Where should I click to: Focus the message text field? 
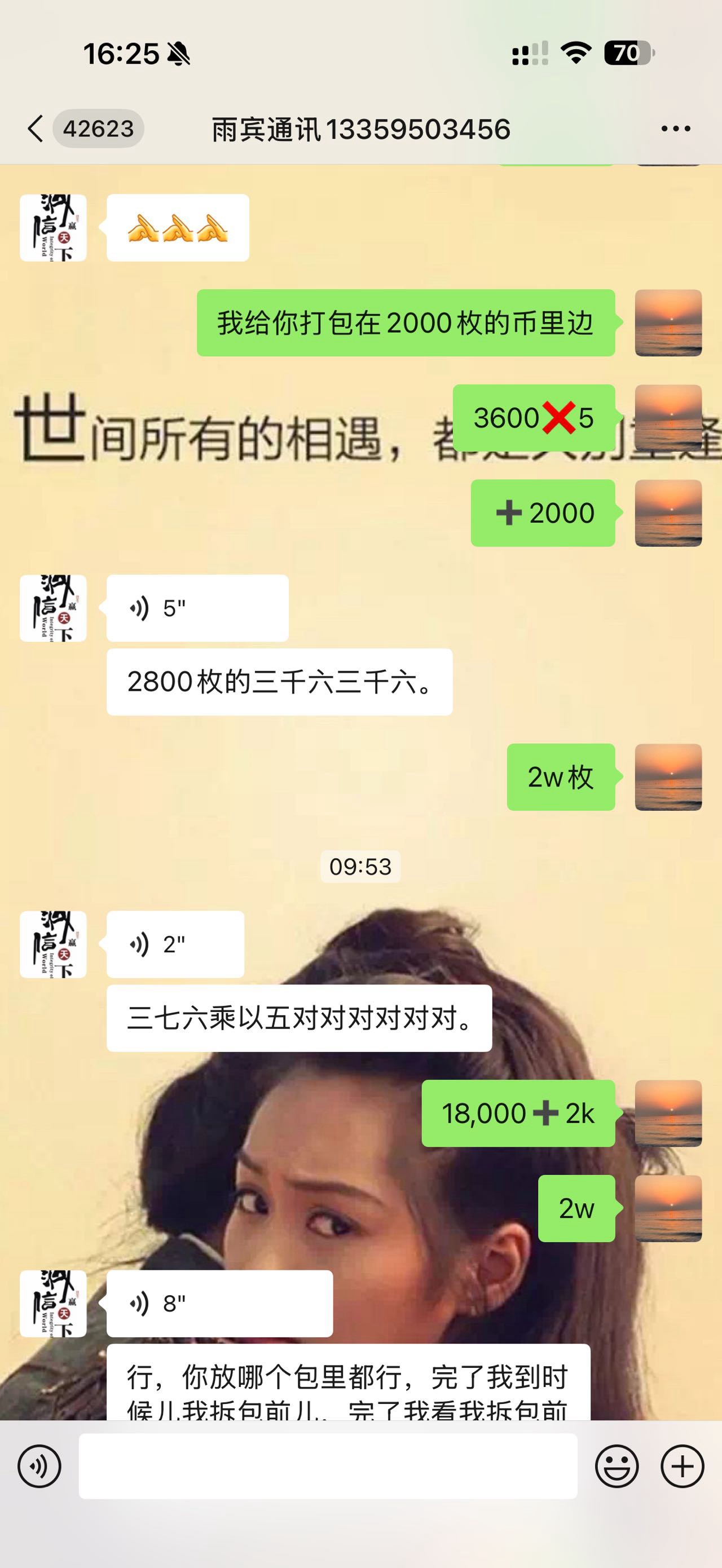tap(328, 1467)
